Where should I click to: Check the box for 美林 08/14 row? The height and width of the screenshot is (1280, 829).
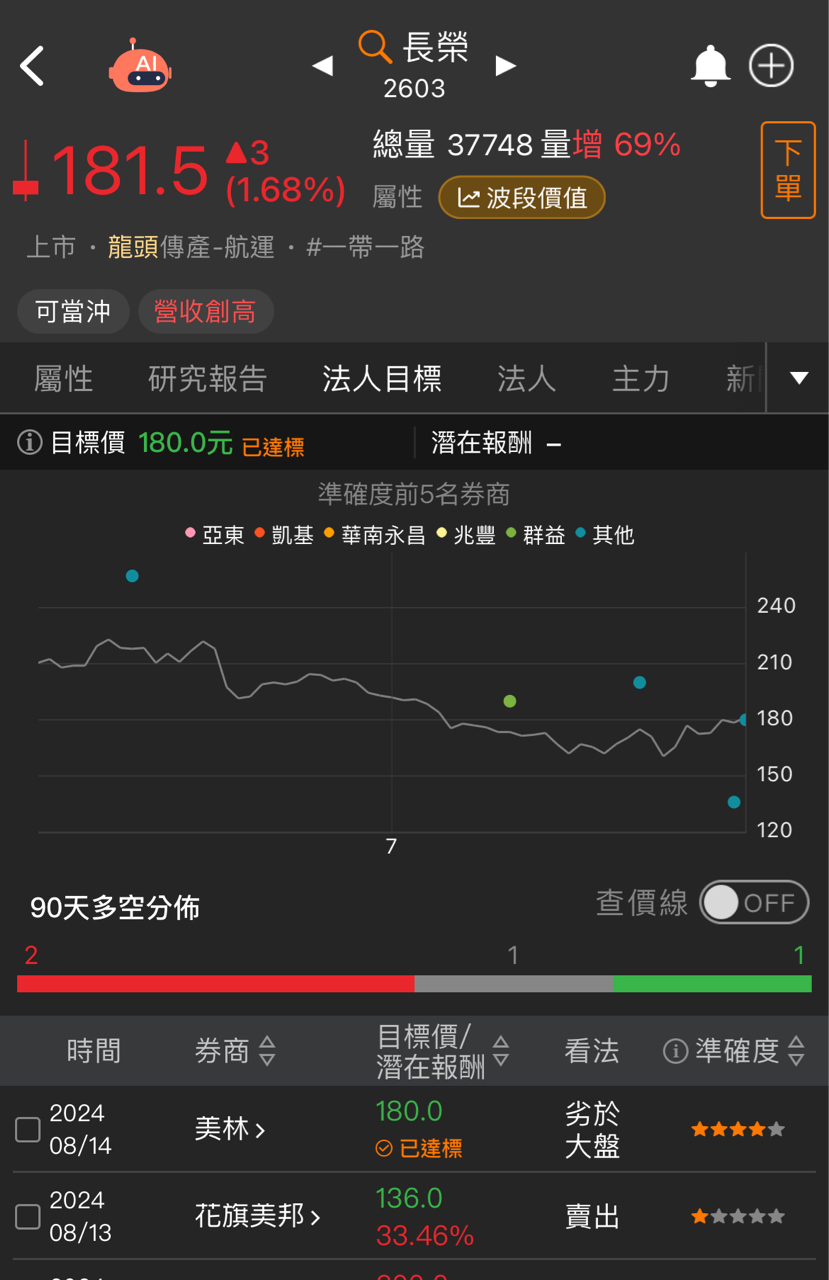tap(28, 1130)
